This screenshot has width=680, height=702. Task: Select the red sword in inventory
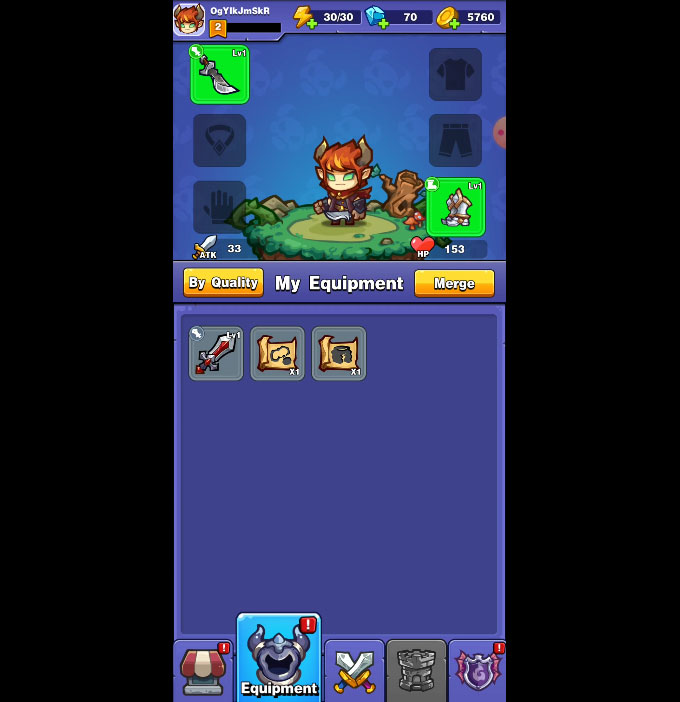(x=216, y=354)
